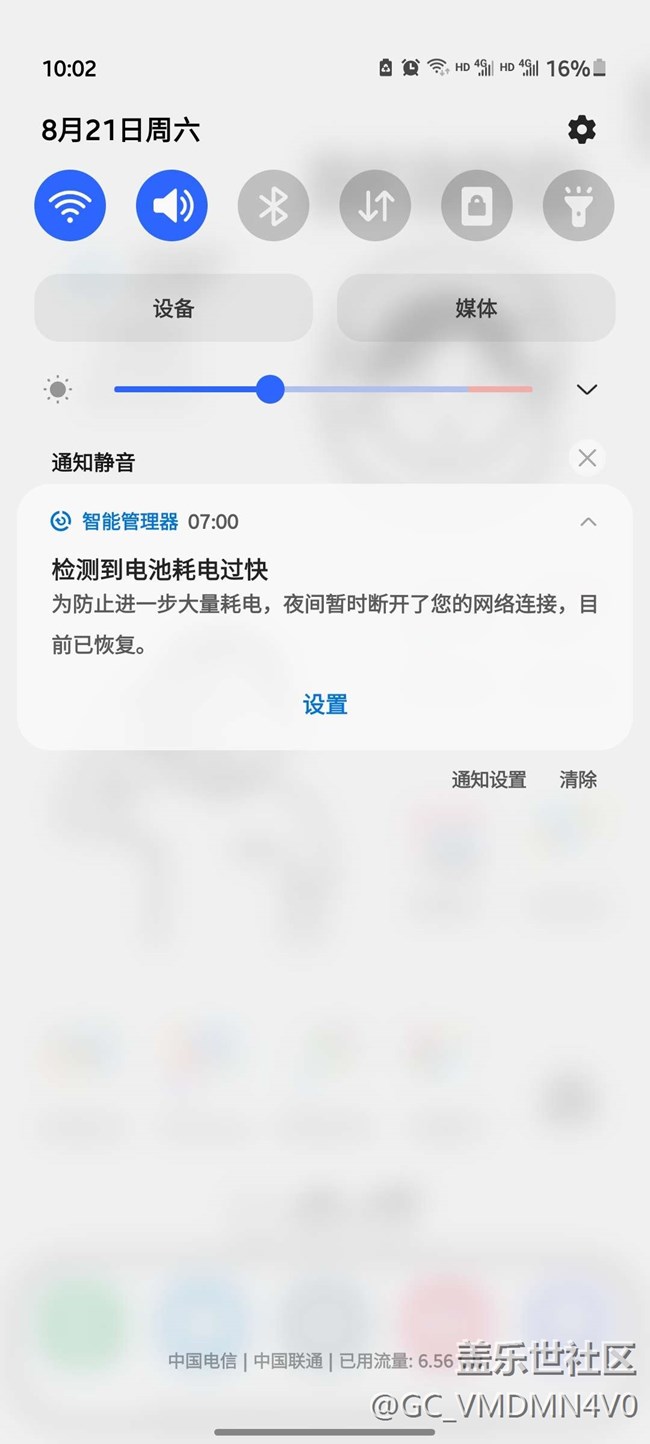Toggle screen rotation lock
Viewport: 650px width, 1444px height.
point(477,206)
